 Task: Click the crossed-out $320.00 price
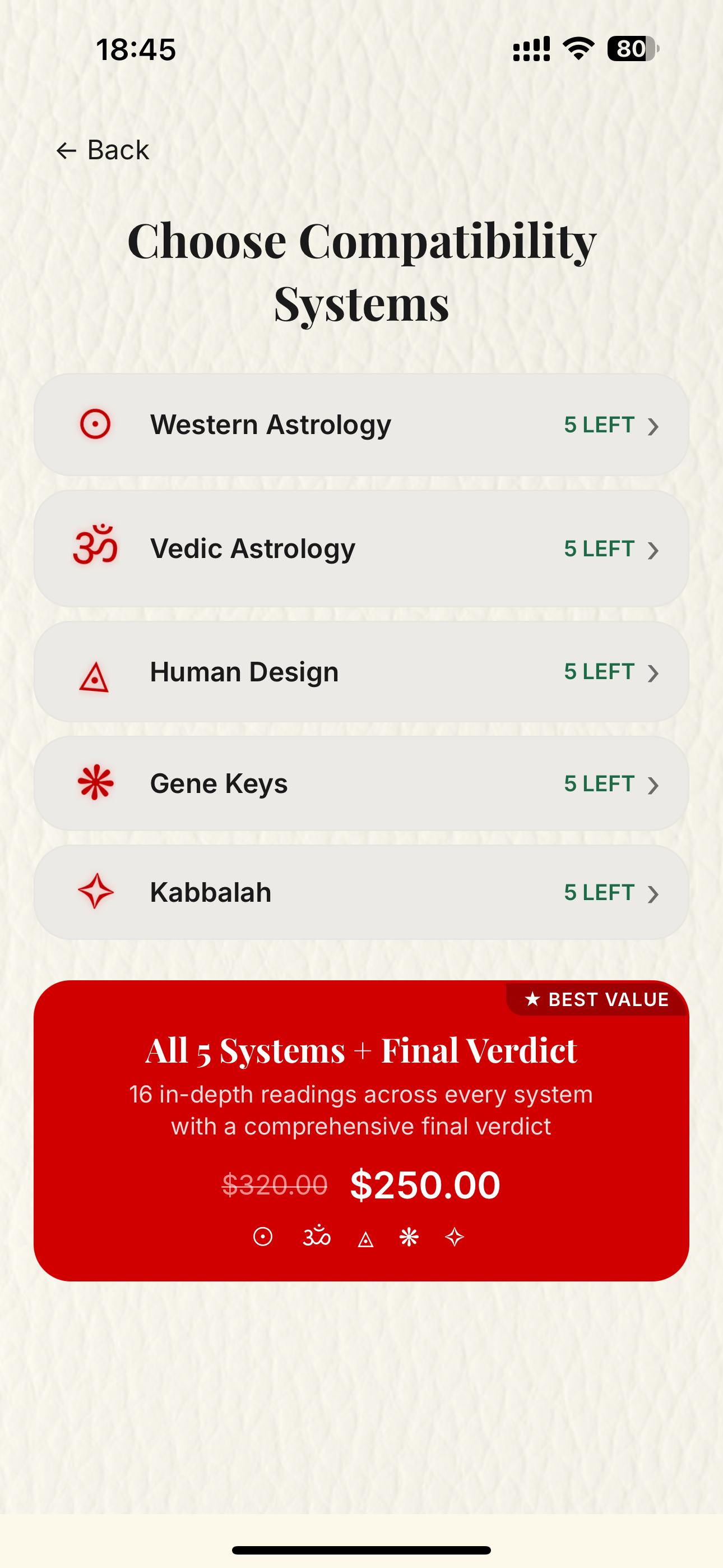275,1183
